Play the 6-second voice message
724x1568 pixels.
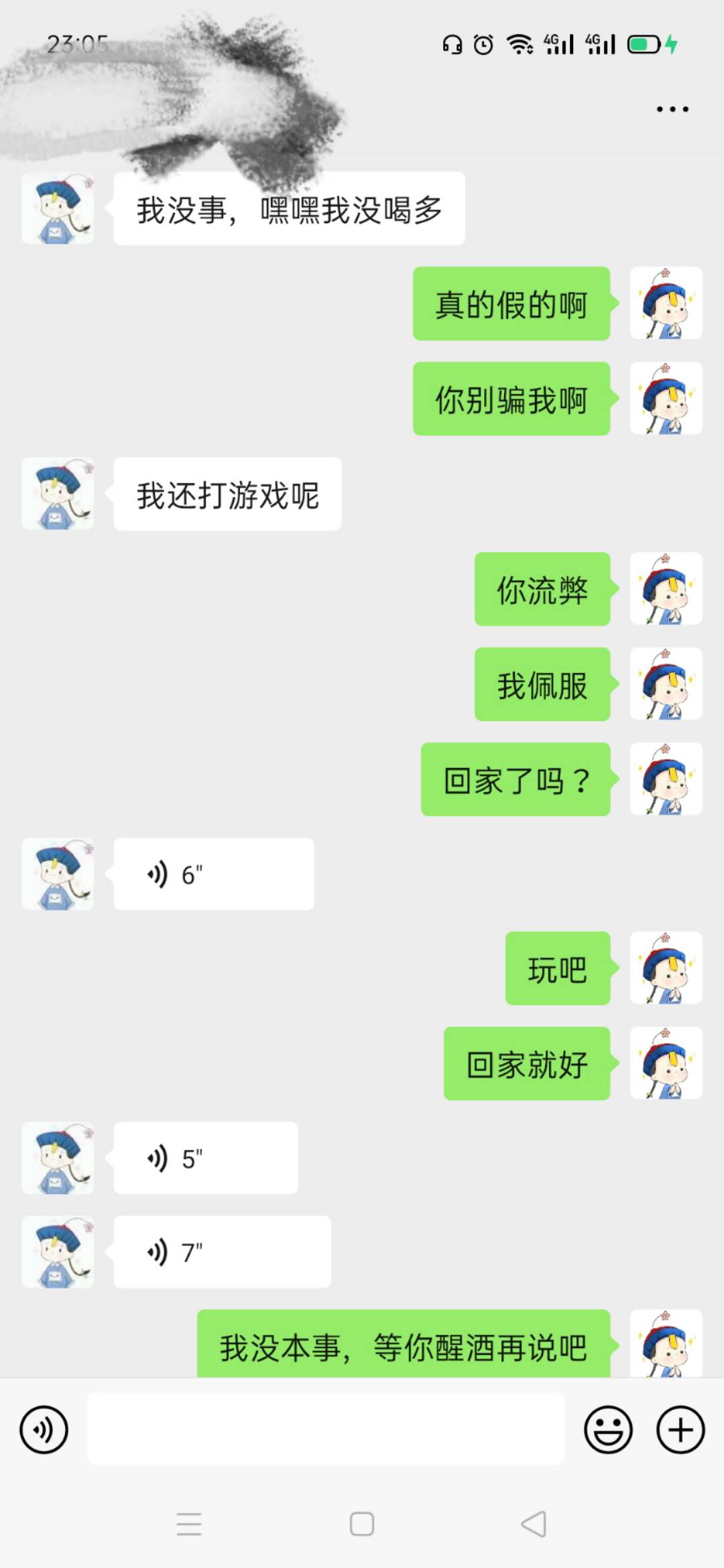213,874
